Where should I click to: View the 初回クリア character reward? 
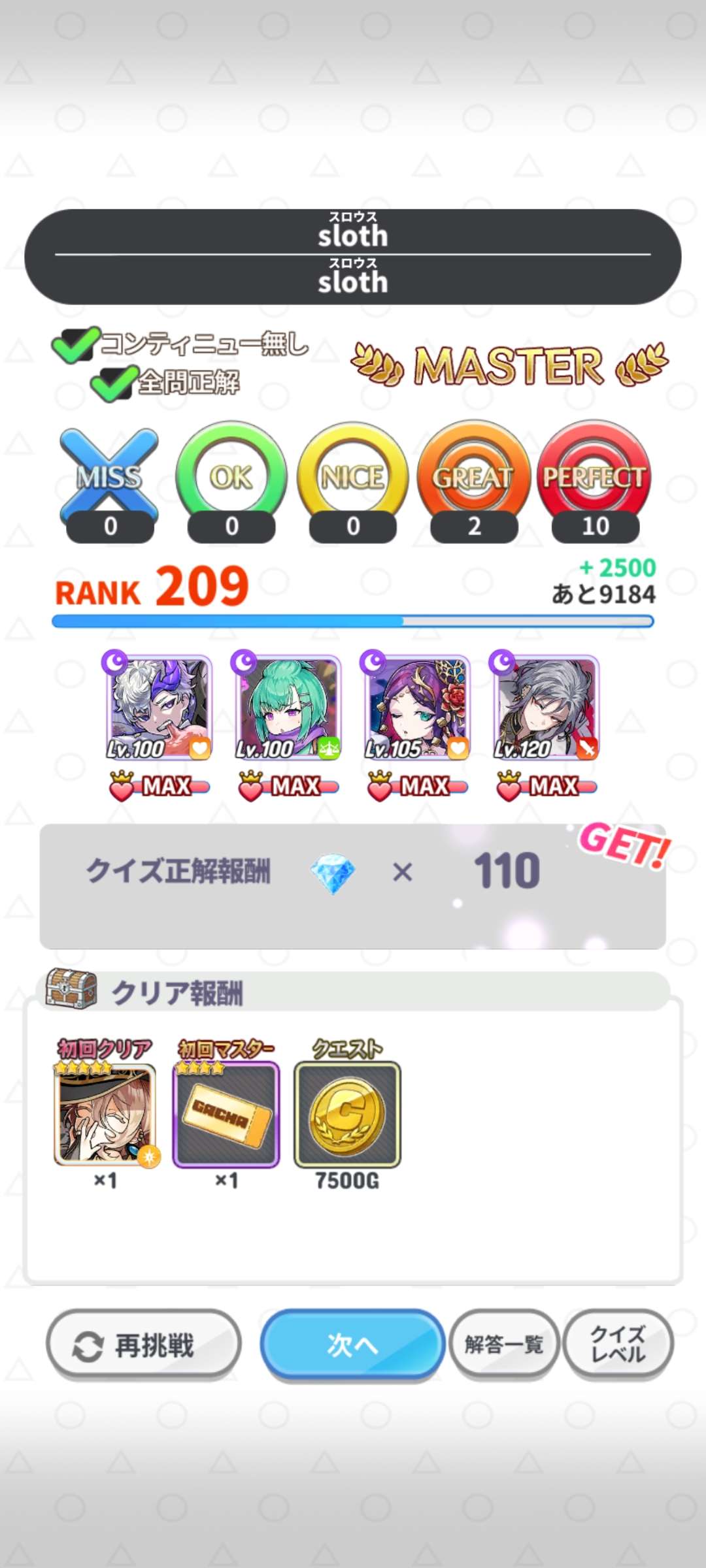click(x=105, y=1115)
